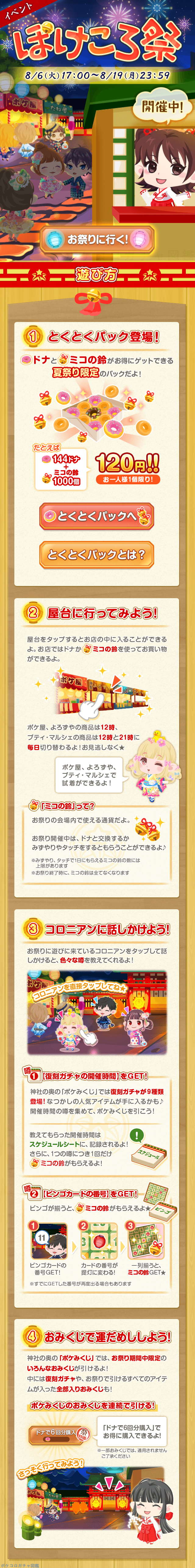Tap the お祭りに行く! button

point(97,239)
